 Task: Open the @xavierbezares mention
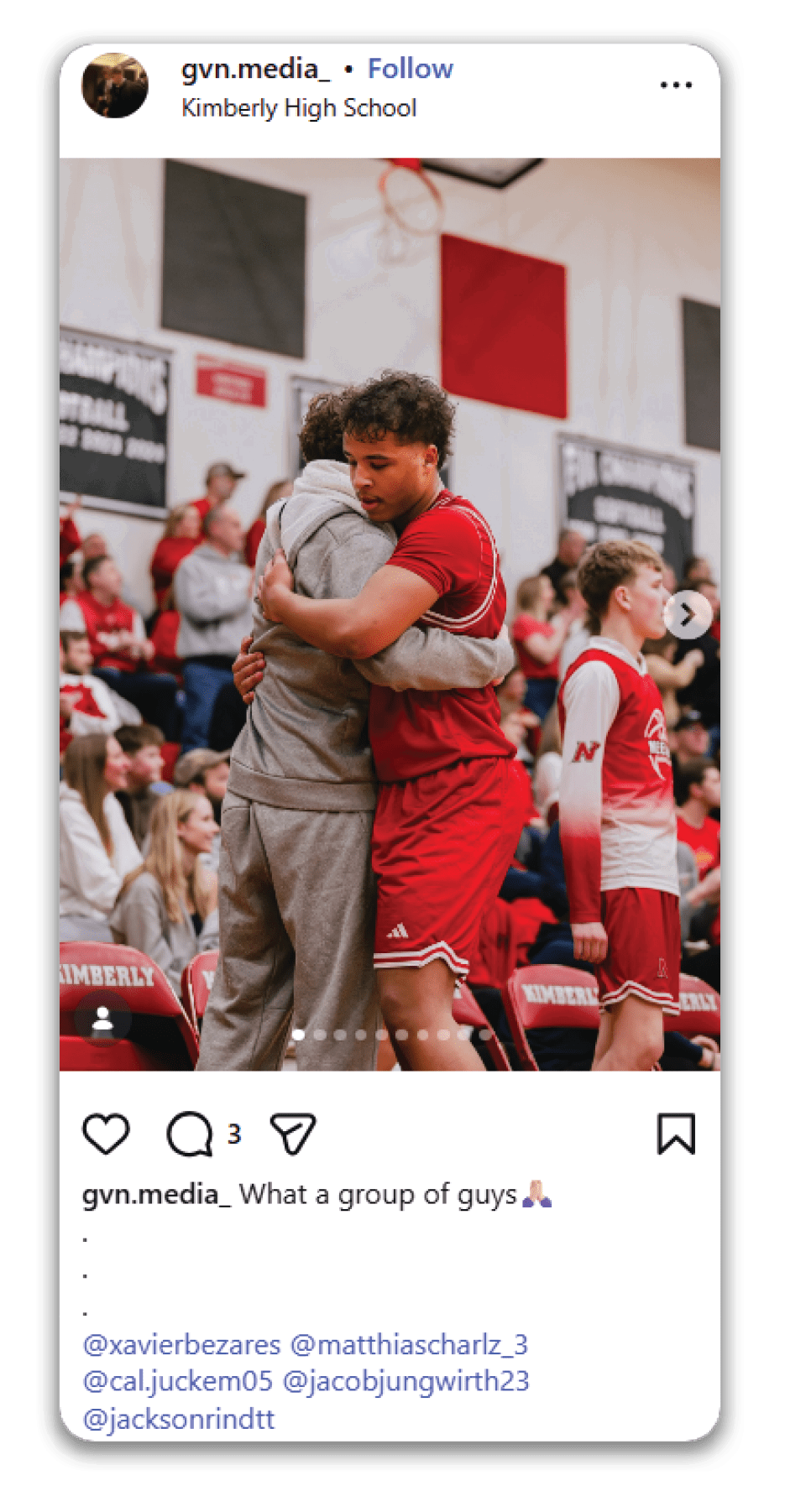pyautogui.click(x=181, y=1345)
